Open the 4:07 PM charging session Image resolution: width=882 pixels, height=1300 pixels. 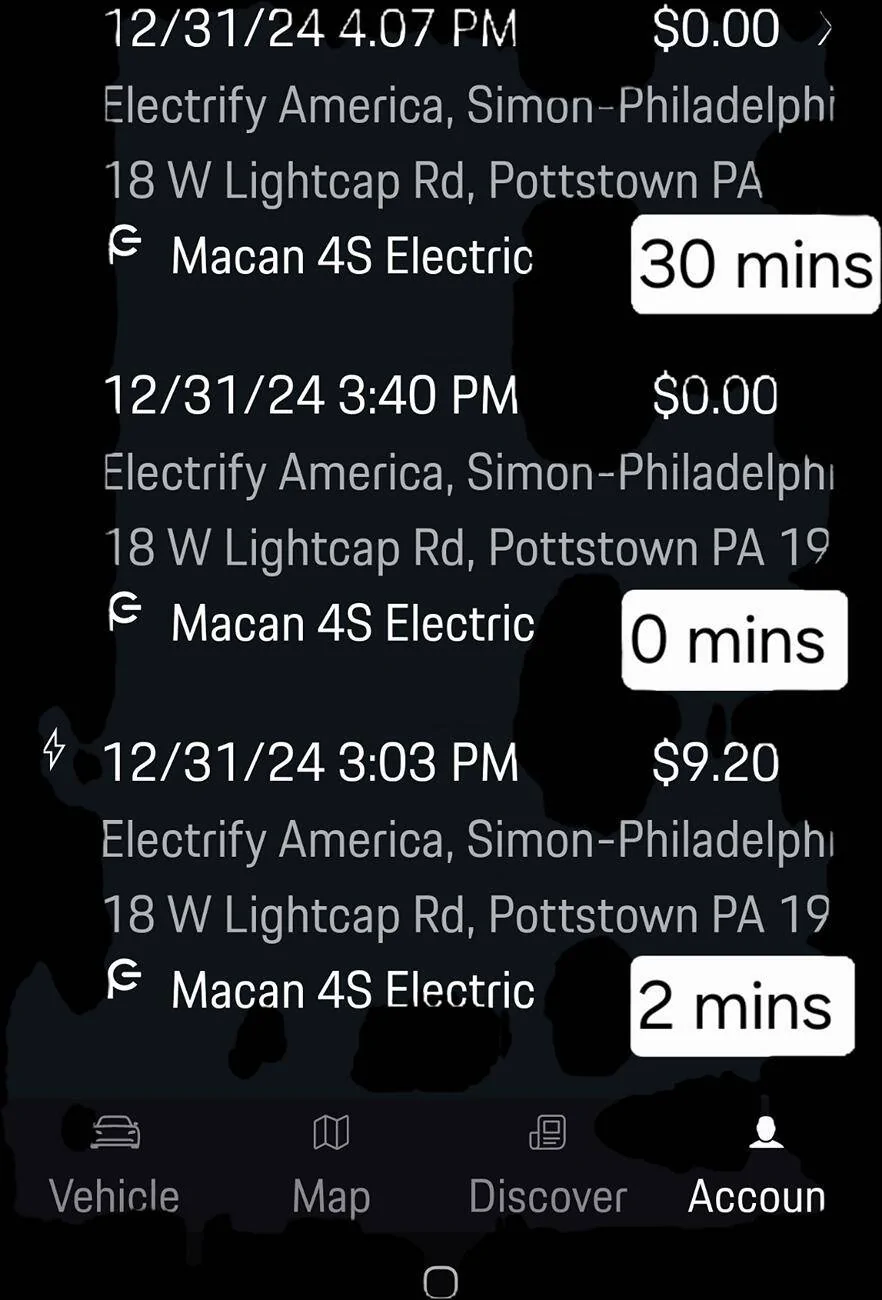click(x=440, y=140)
